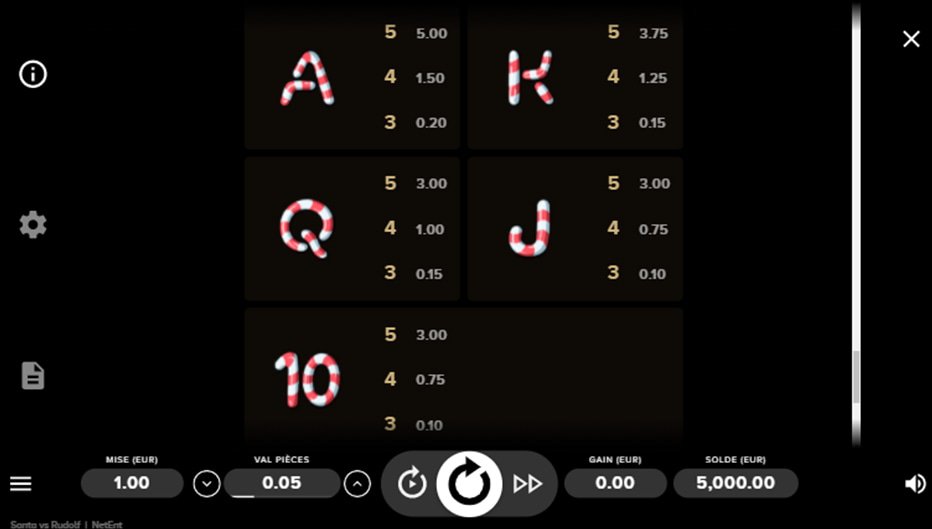Enable quick spin fast-forward
Viewport: 932px width, 529px height.
click(527, 484)
